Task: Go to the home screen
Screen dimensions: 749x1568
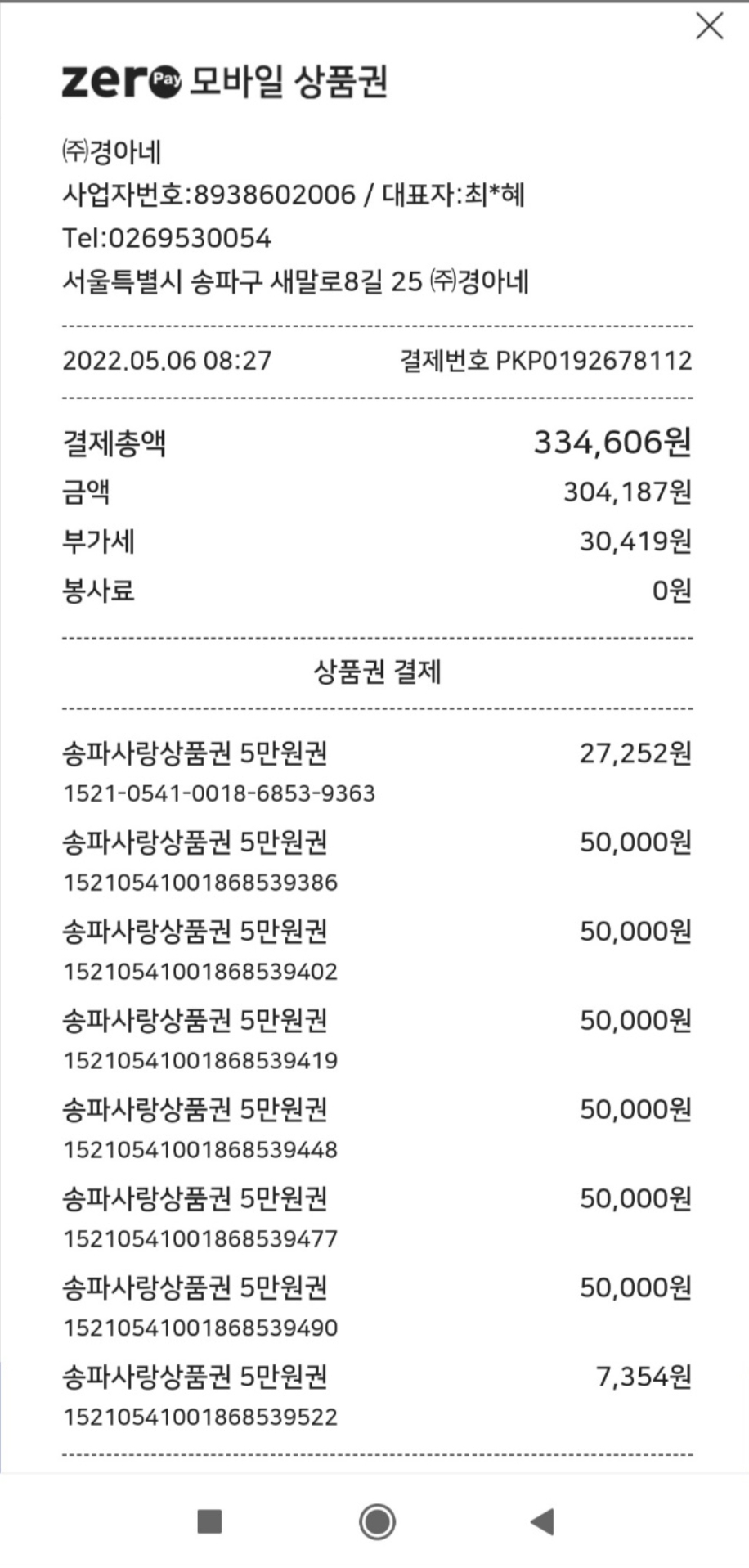Action: (377, 1521)
